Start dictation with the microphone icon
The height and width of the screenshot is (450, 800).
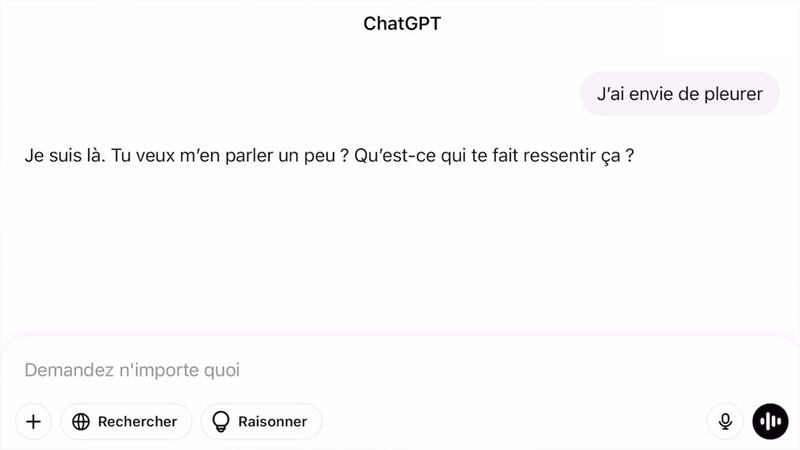tap(725, 422)
